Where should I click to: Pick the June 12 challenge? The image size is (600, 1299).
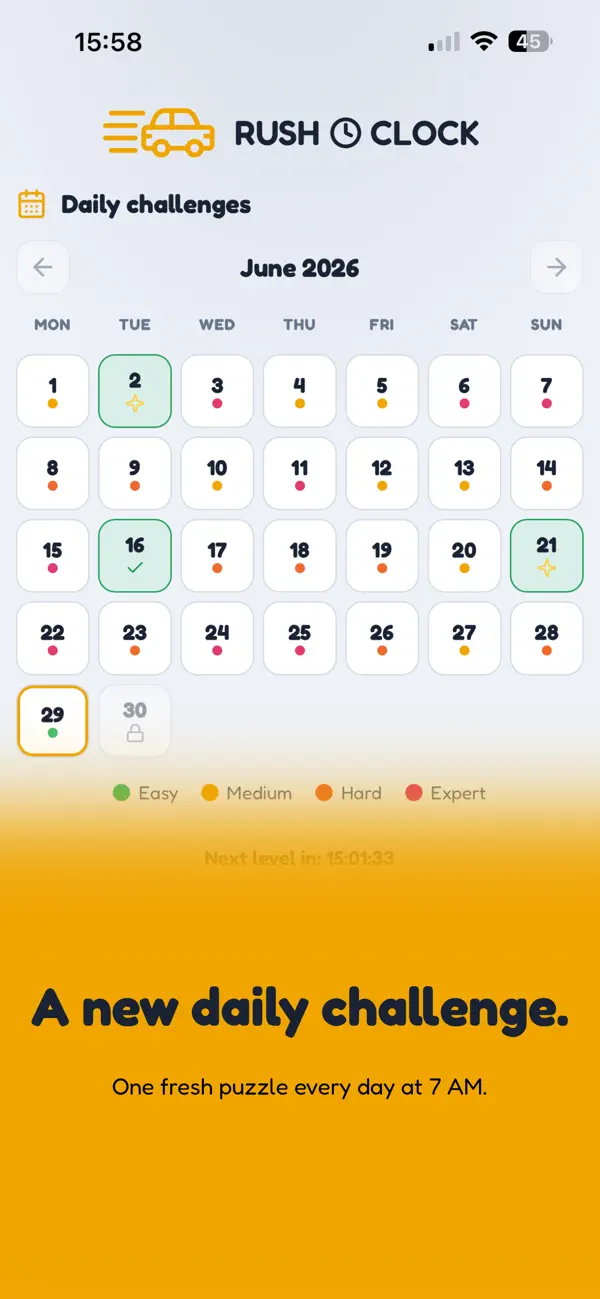[382, 474]
